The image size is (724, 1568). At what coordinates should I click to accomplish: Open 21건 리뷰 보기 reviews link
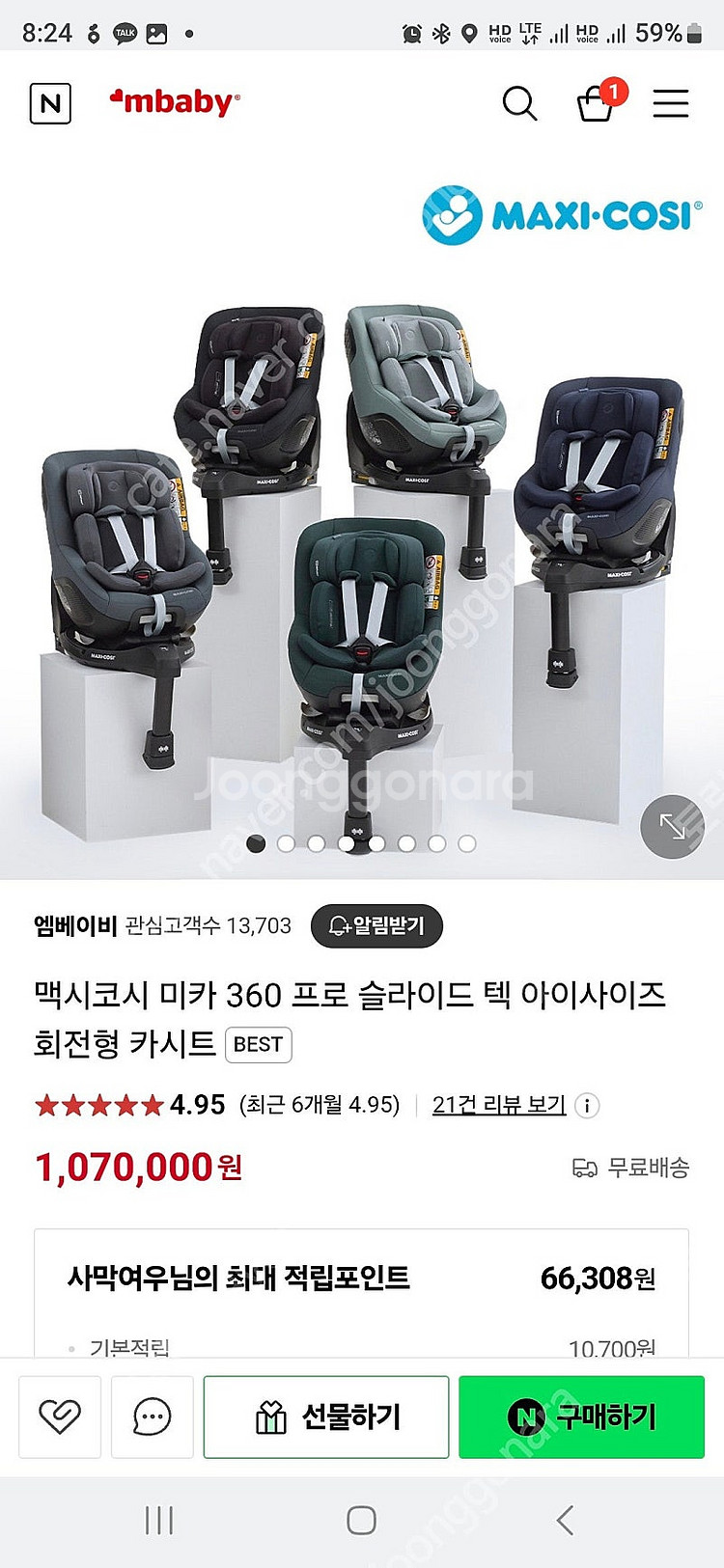pos(499,1105)
